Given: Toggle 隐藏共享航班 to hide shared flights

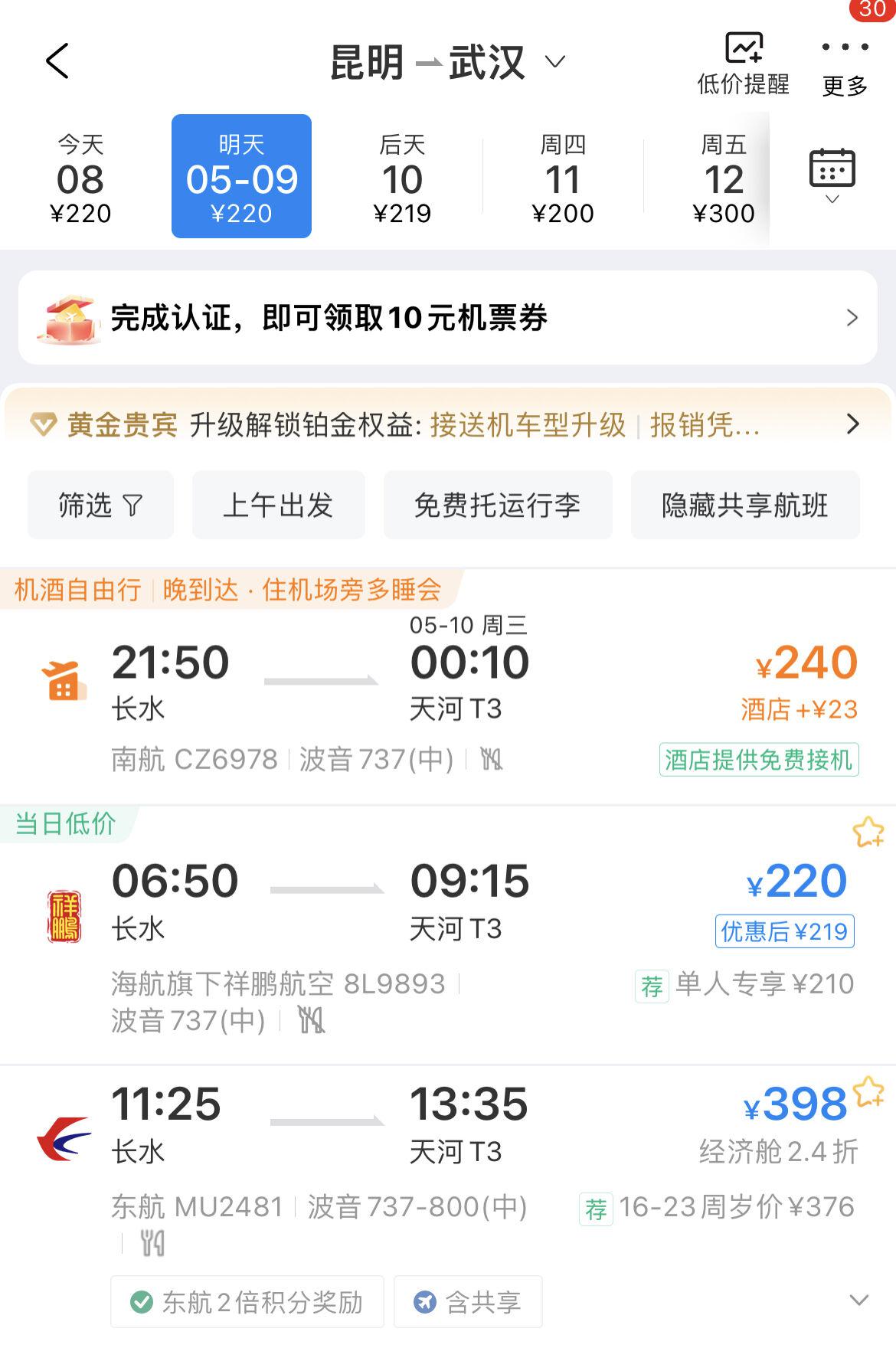Looking at the screenshot, I should tap(744, 505).
